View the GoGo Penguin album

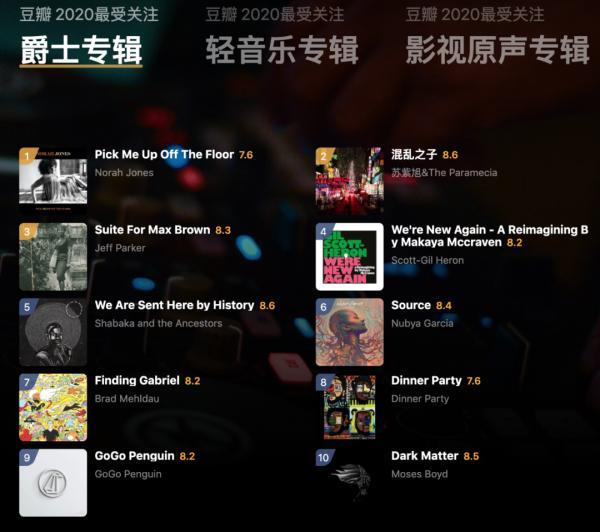[x=135, y=456]
